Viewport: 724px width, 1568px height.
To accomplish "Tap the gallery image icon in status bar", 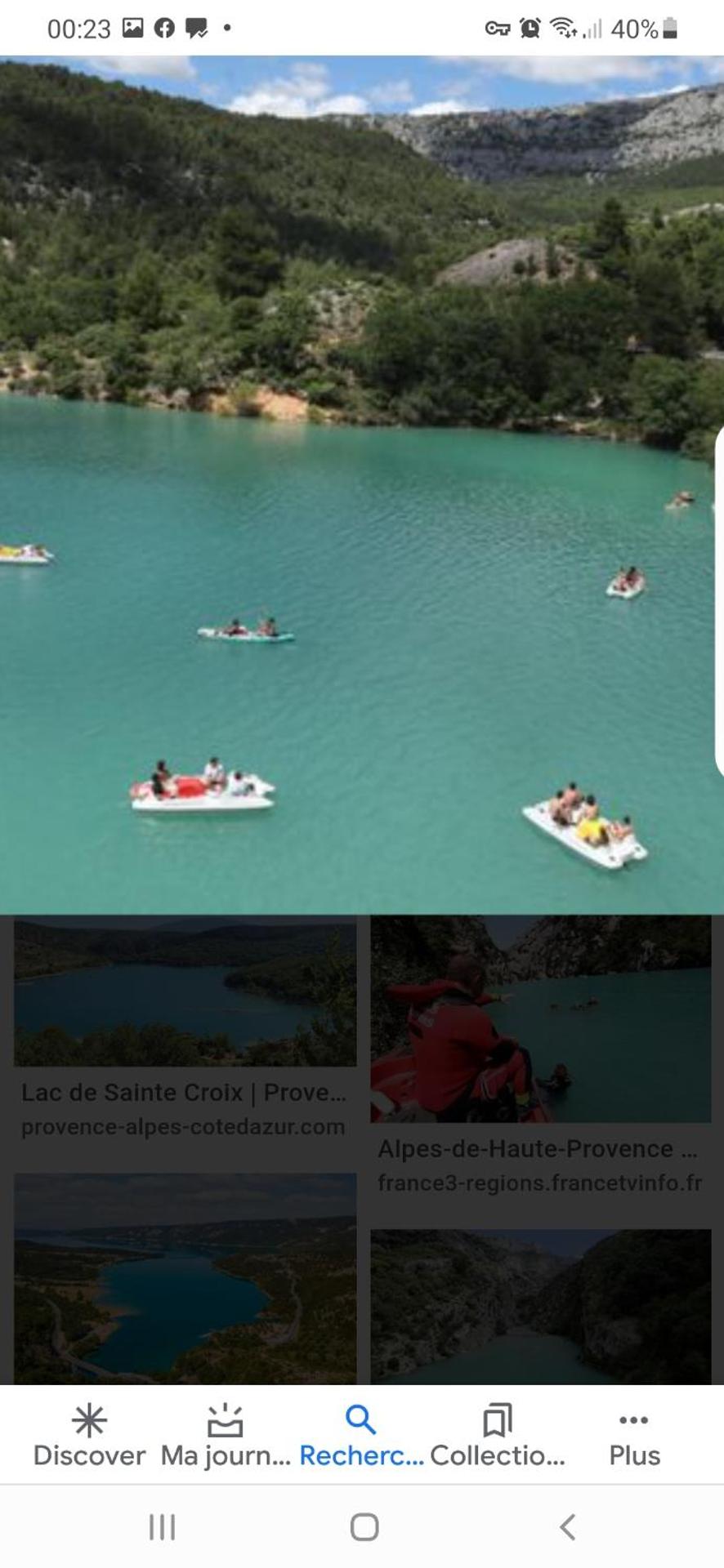I will pyautogui.click(x=133, y=27).
